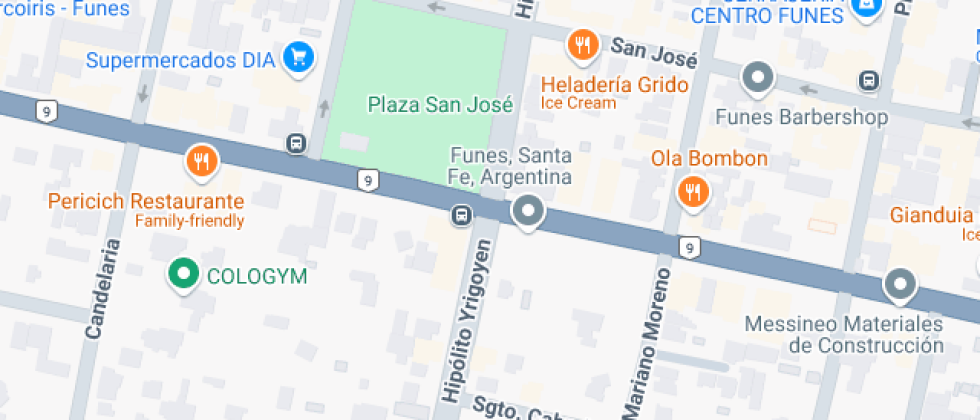This screenshot has width=980, height=420.
Task: Select the Supermercados DIA shopping pin
Action: click(x=298, y=58)
